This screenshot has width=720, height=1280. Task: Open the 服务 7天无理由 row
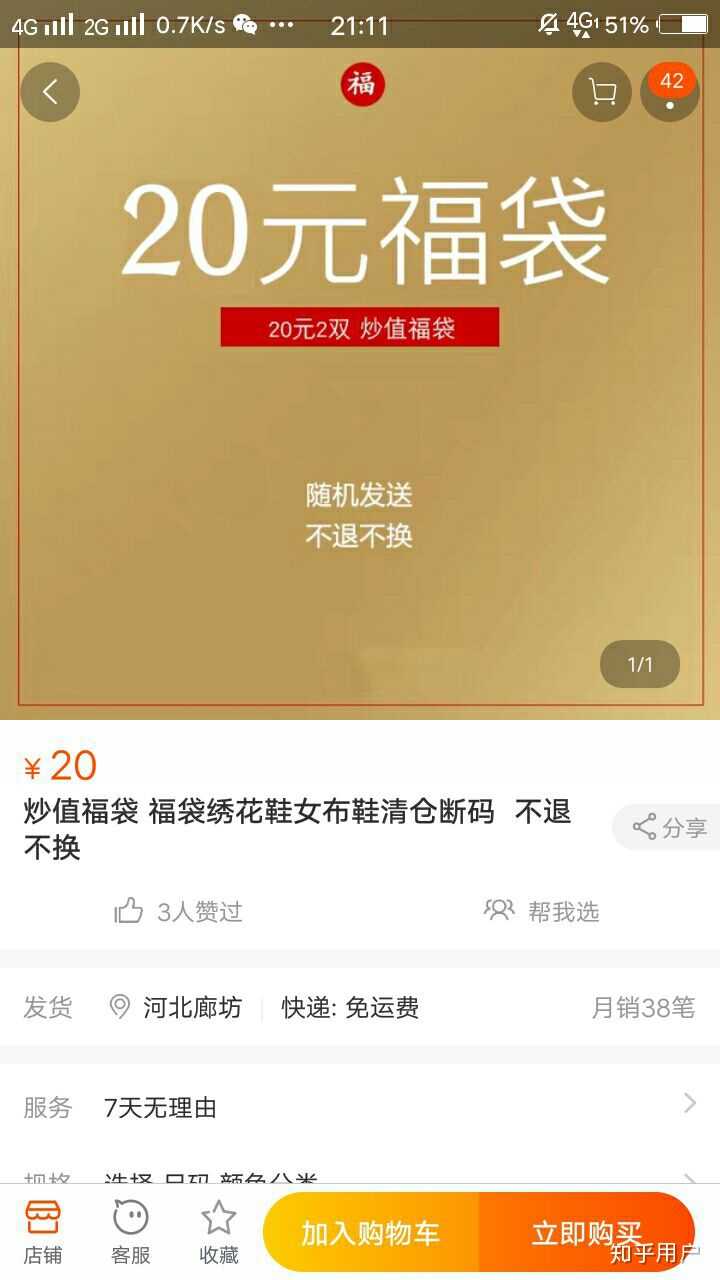tap(360, 1106)
